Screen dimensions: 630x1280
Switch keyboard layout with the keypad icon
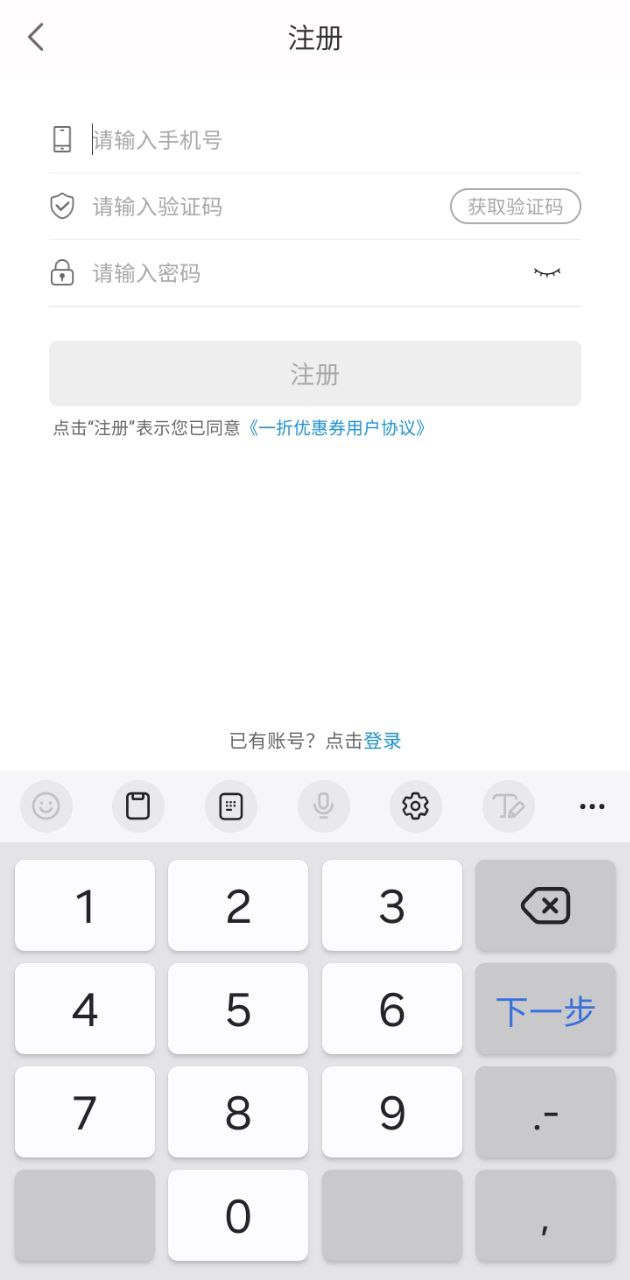231,806
